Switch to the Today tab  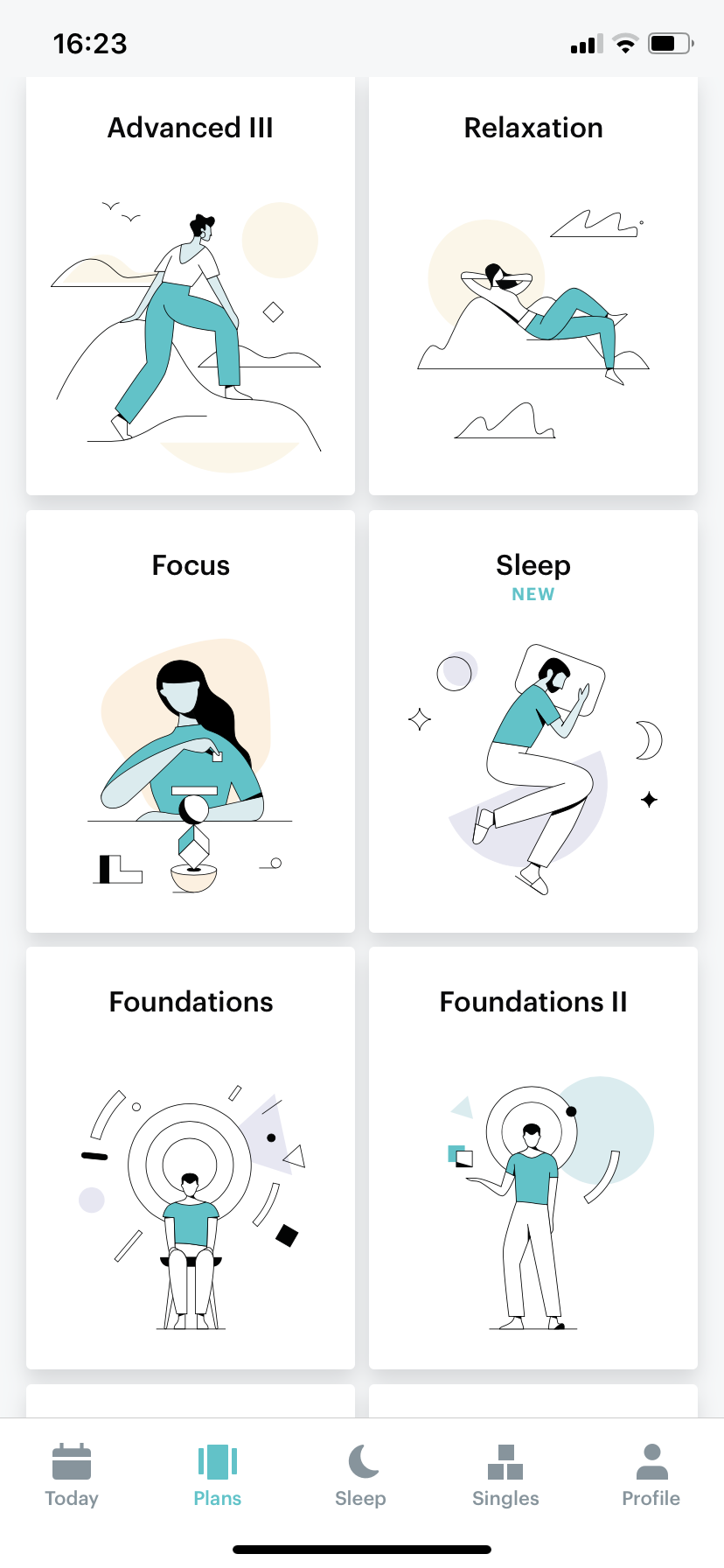click(x=72, y=1475)
